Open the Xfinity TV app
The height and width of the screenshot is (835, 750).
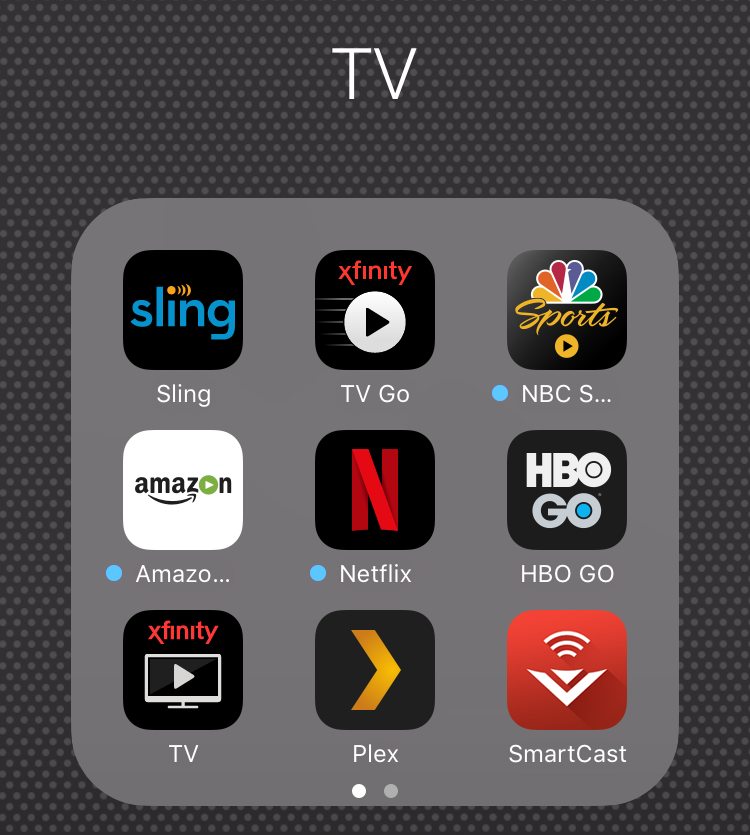coord(183,670)
